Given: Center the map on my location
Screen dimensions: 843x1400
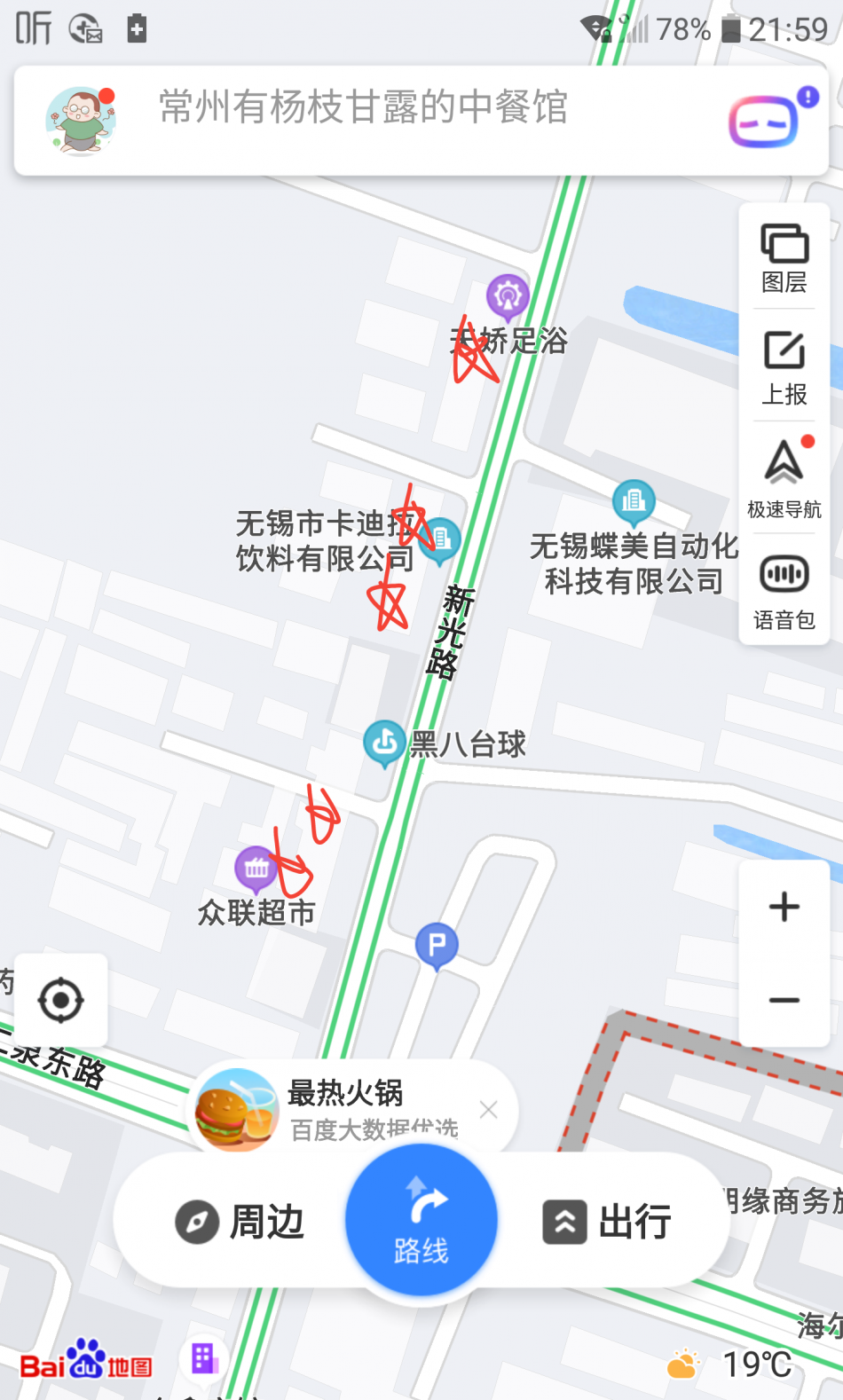Looking at the screenshot, I should click(60, 1000).
